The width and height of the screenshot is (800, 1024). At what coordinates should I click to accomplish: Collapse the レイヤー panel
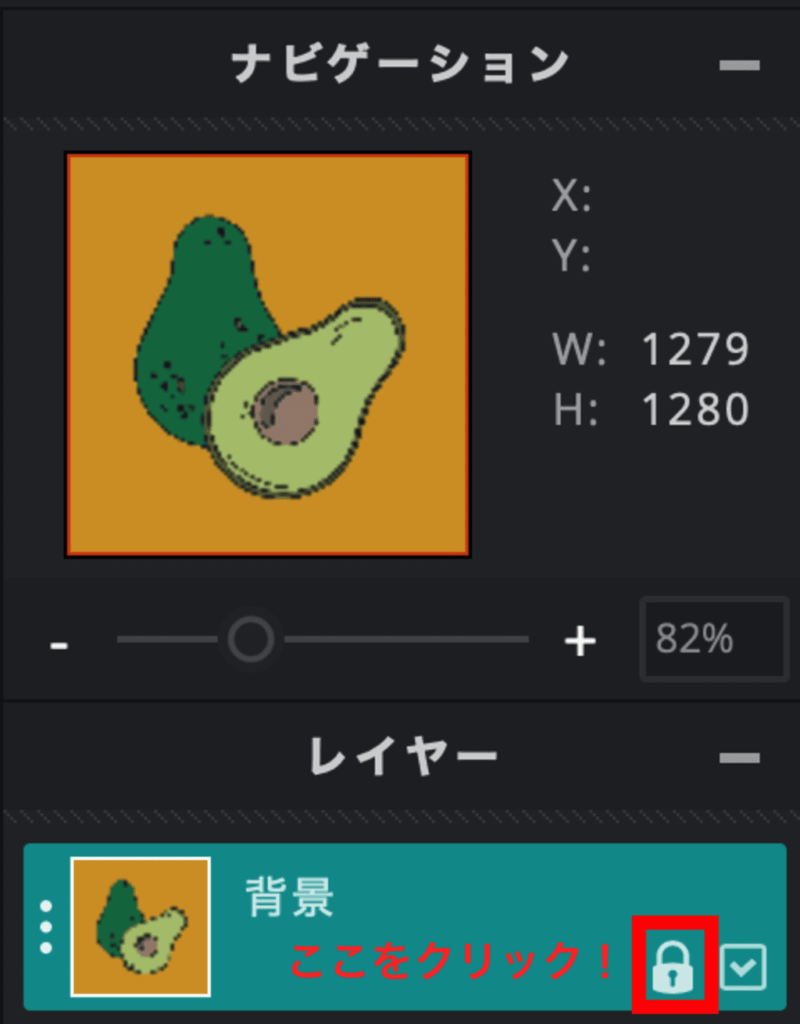[739, 758]
